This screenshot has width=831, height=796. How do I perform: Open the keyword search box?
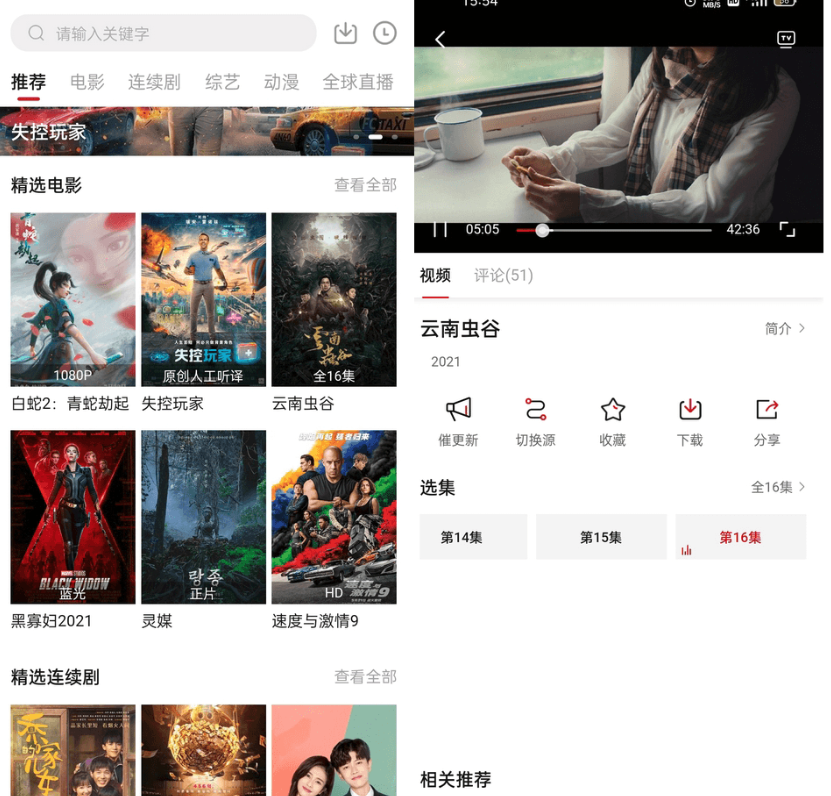pyautogui.click(x=163, y=33)
